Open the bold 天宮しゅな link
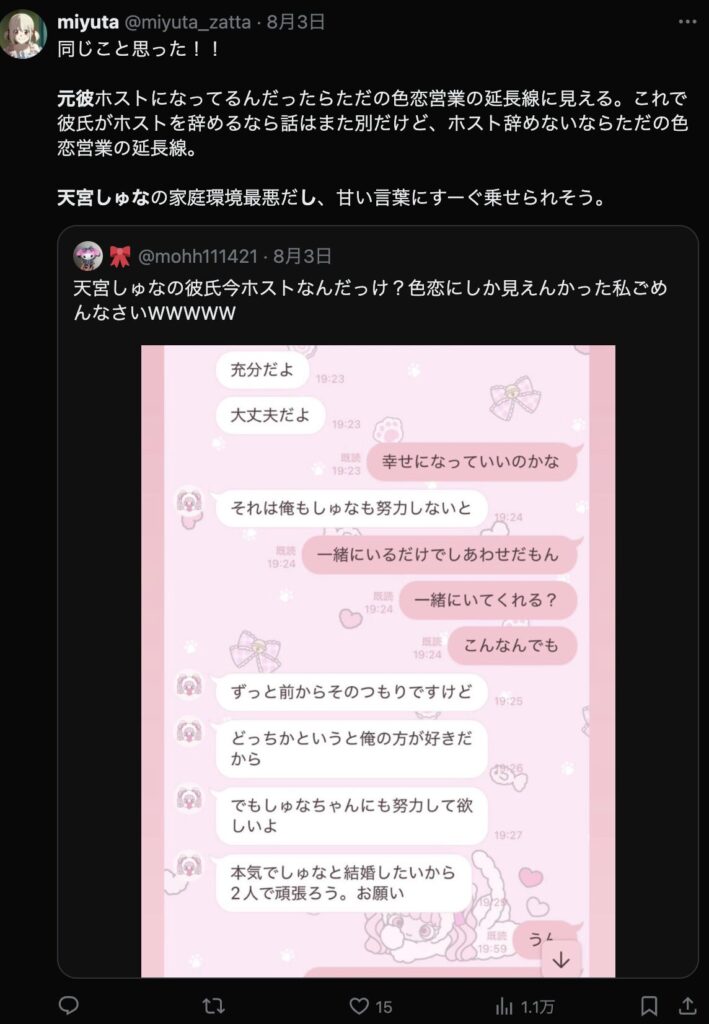709x1024 pixels. tap(102, 198)
